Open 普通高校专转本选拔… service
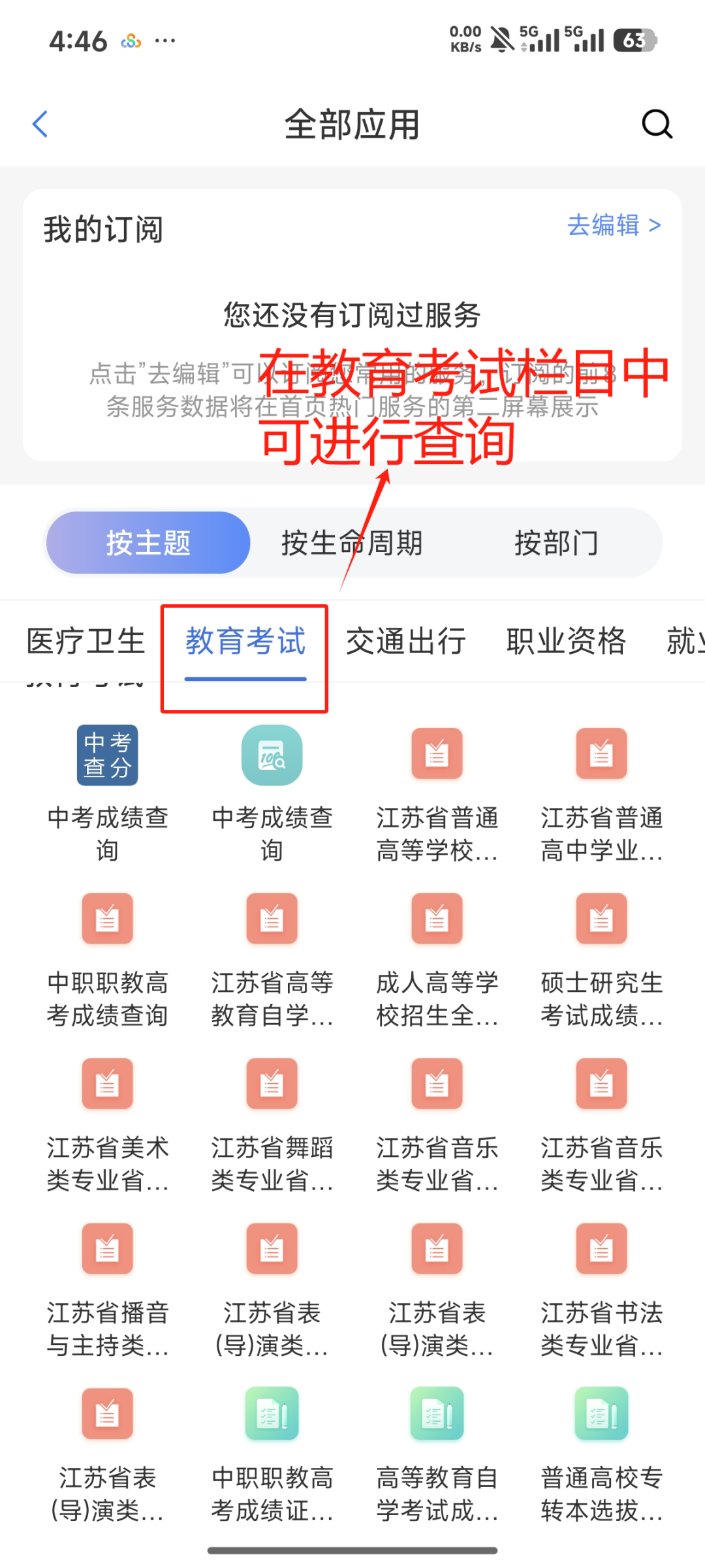The height and width of the screenshot is (1568, 705). [x=602, y=1454]
